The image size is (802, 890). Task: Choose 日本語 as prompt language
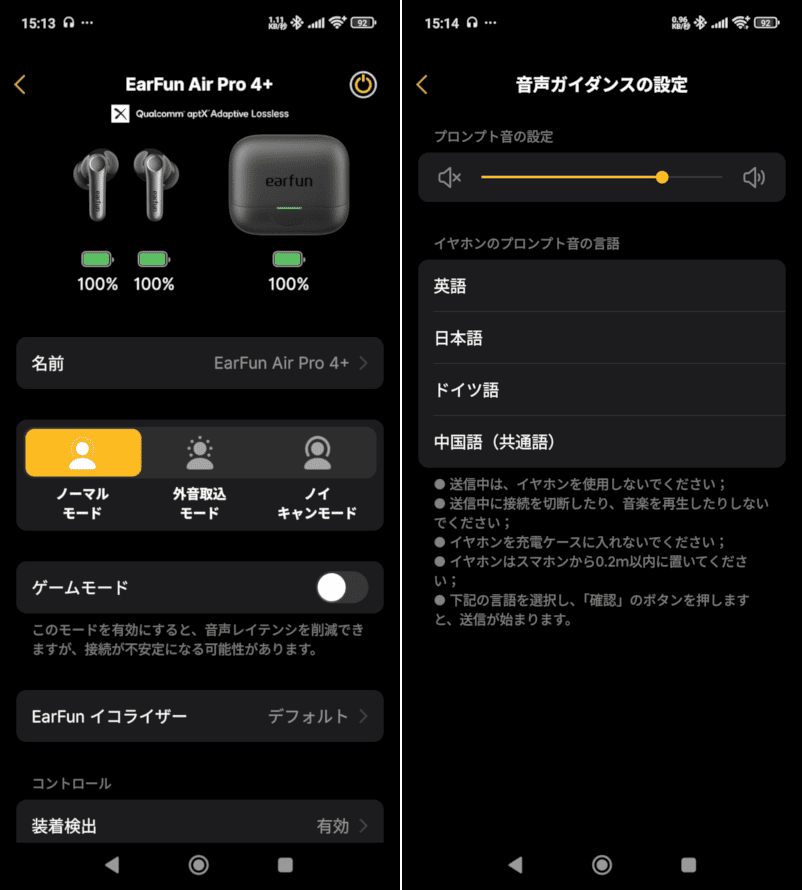click(601, 338)
